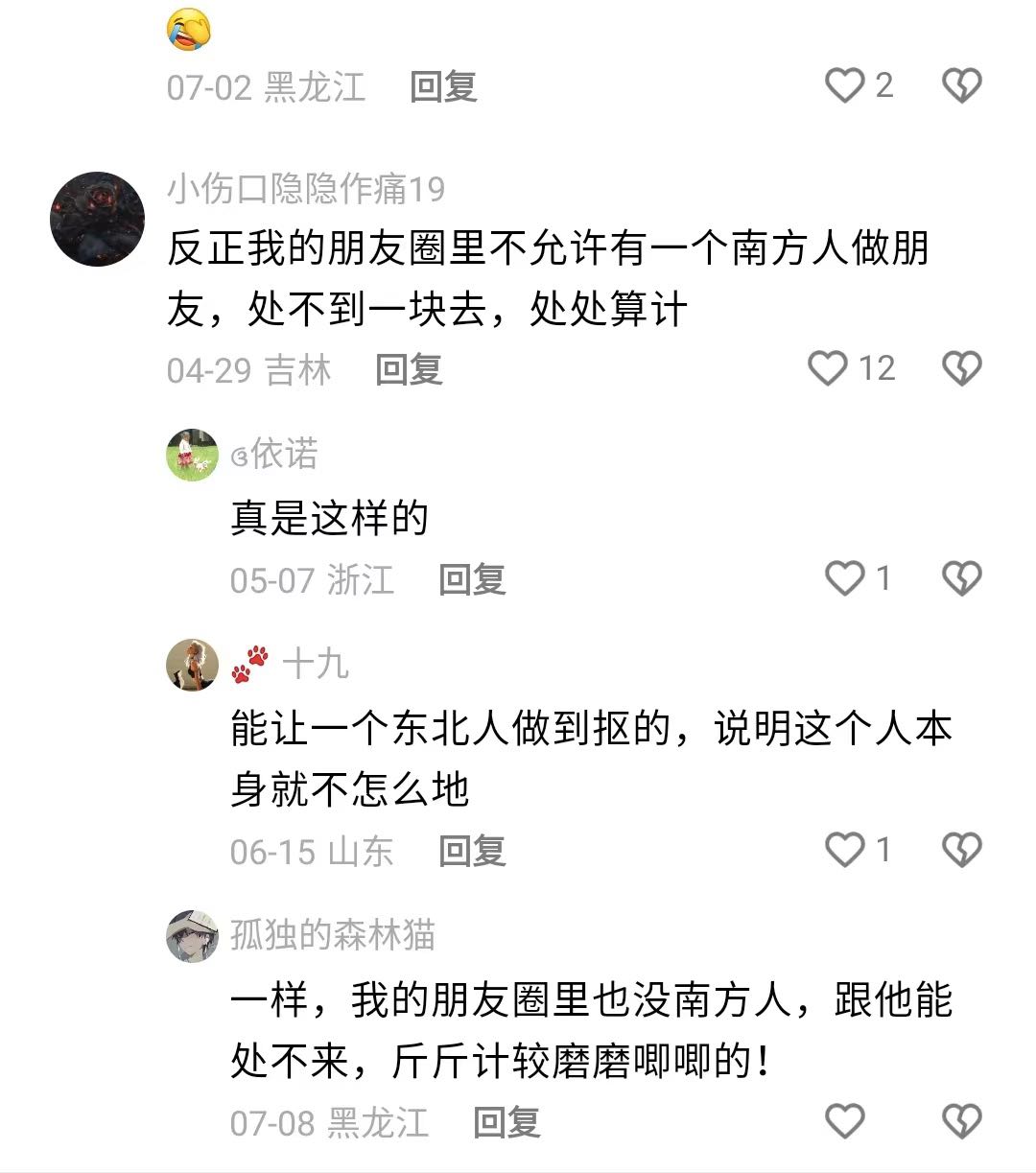The height and width of the screenshot is (1173, 1036).
Task: Reply to the 07-02 黑龙江 comment
Action: coord(443,87)
